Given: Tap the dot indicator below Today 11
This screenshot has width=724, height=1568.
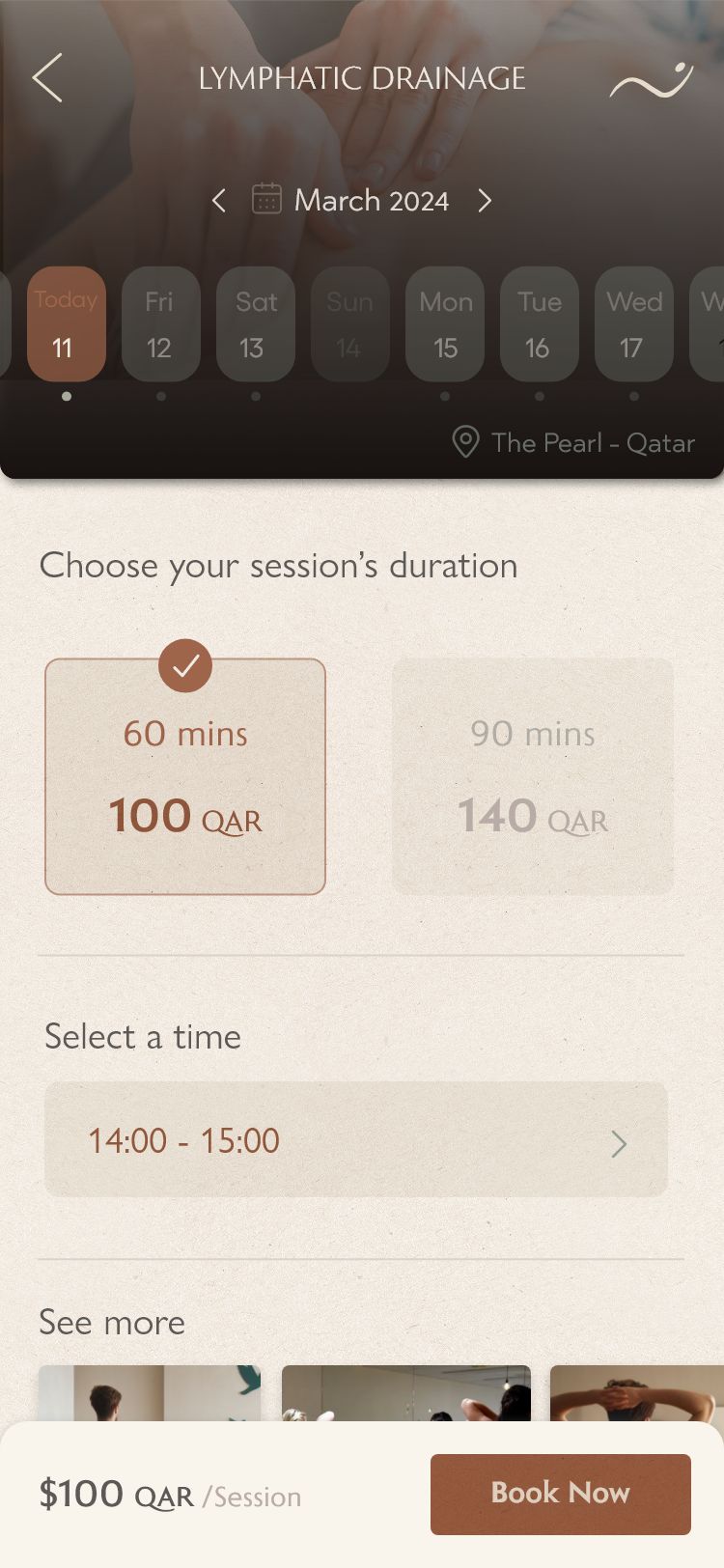Looking at the screenshot, I should click(65, 394).
